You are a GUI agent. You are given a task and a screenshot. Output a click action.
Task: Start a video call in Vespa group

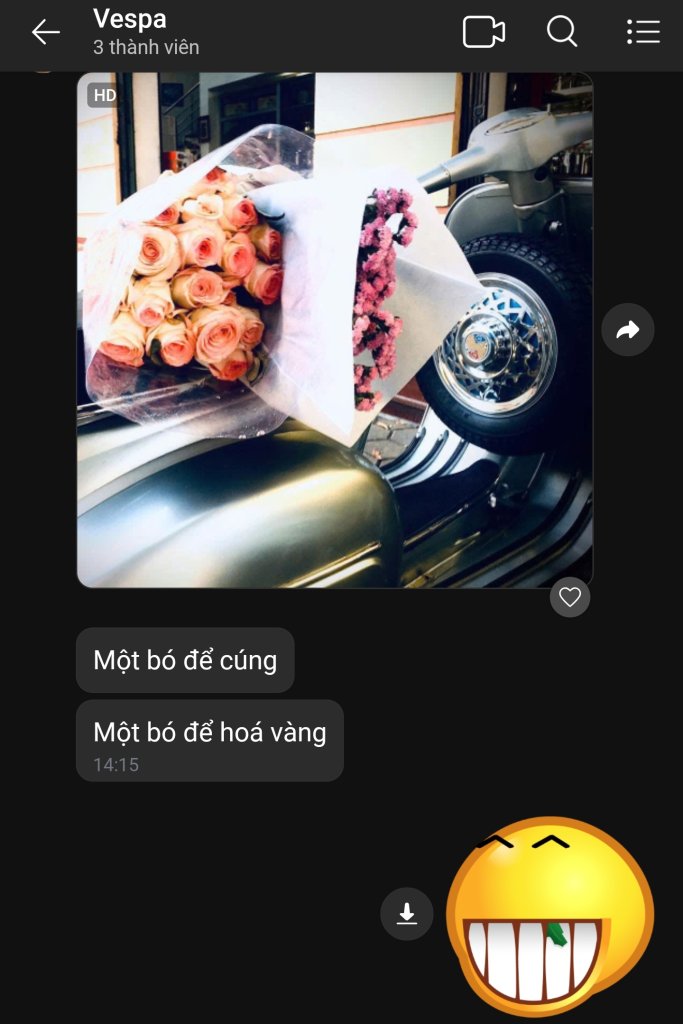point(483,32)
